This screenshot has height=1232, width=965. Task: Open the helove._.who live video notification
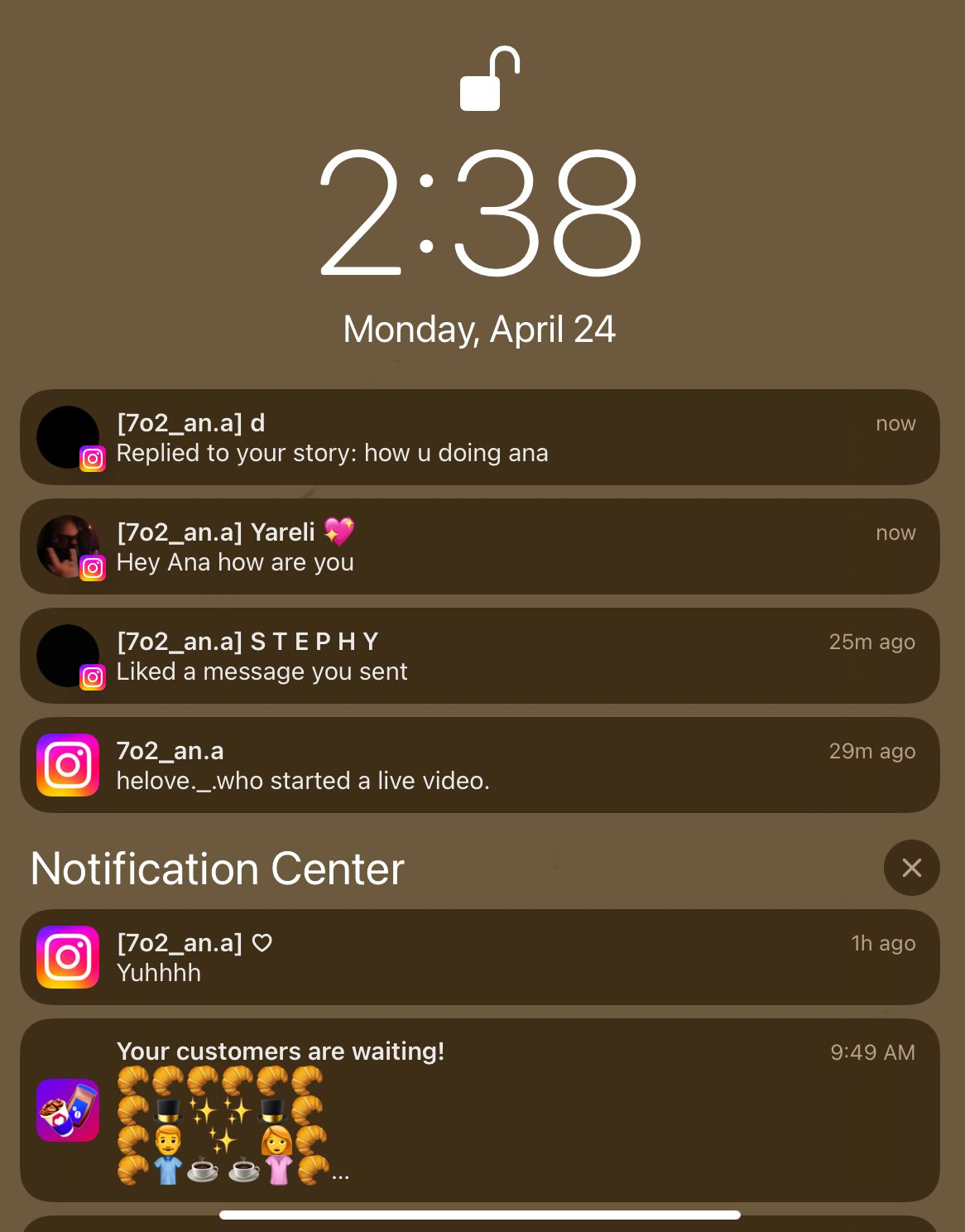[480, 765]
